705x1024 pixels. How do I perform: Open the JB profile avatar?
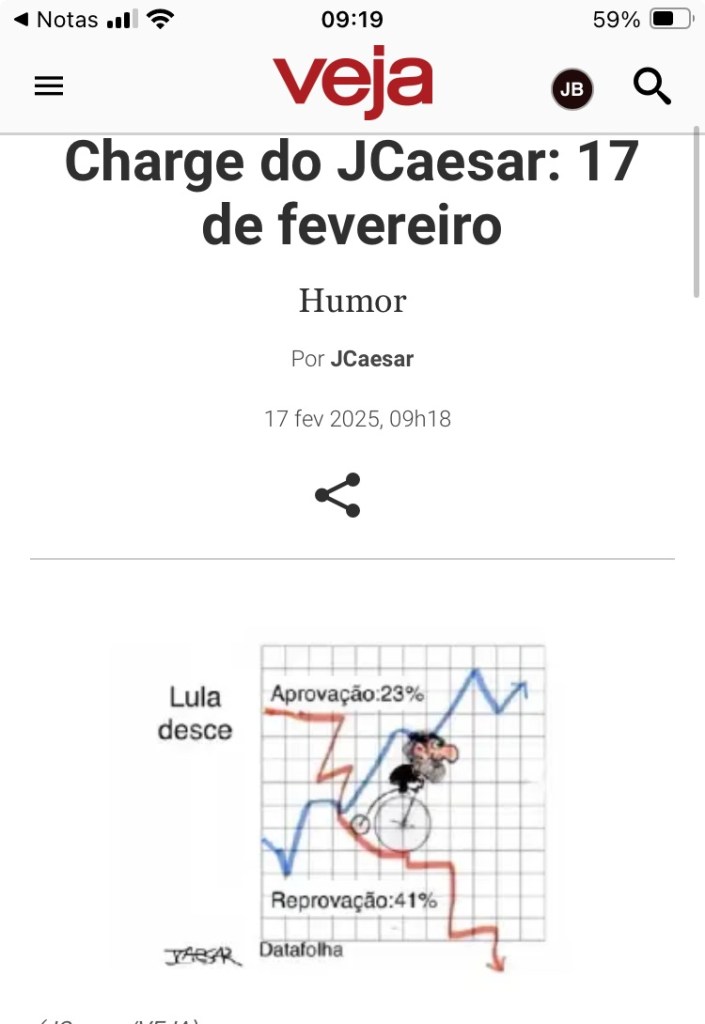point(572,90)
